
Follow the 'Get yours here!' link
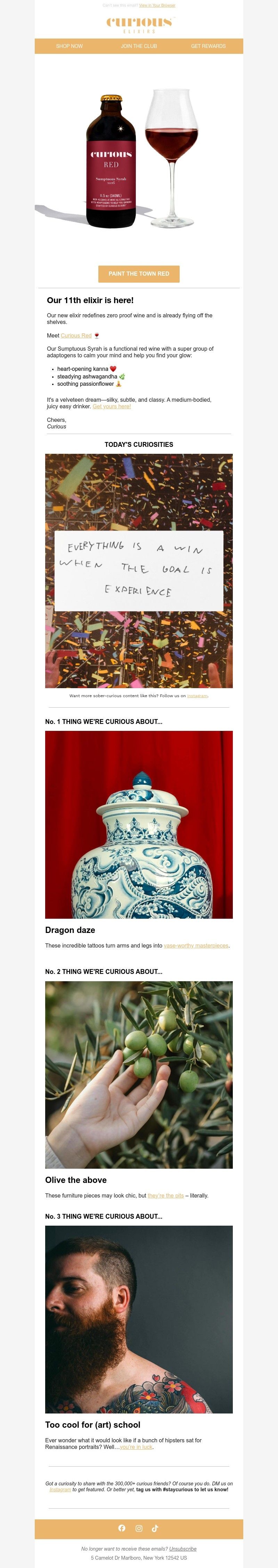click(x=112, y=407)
